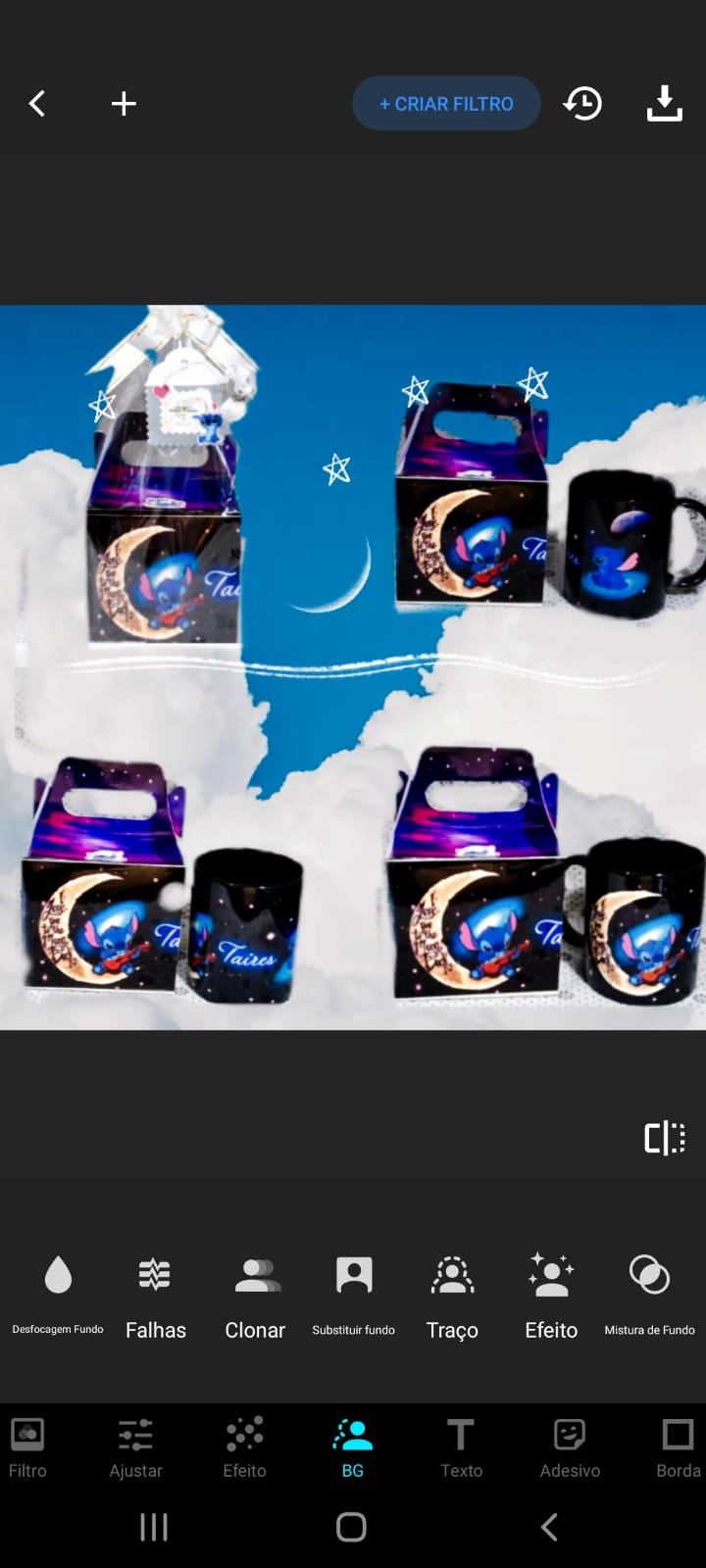The height and width of the screenshot is (1568, 706).
Task: Tap the Criar Filtro button
Action: point(446,104)
